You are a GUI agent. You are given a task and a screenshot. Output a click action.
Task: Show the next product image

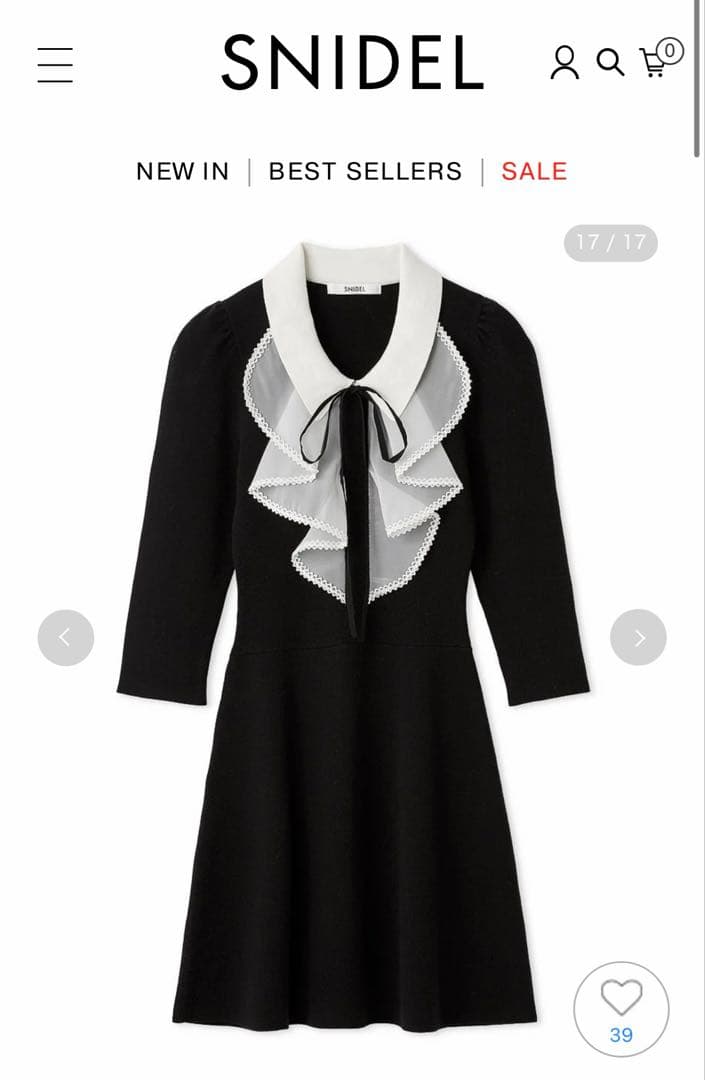[638, 637]
